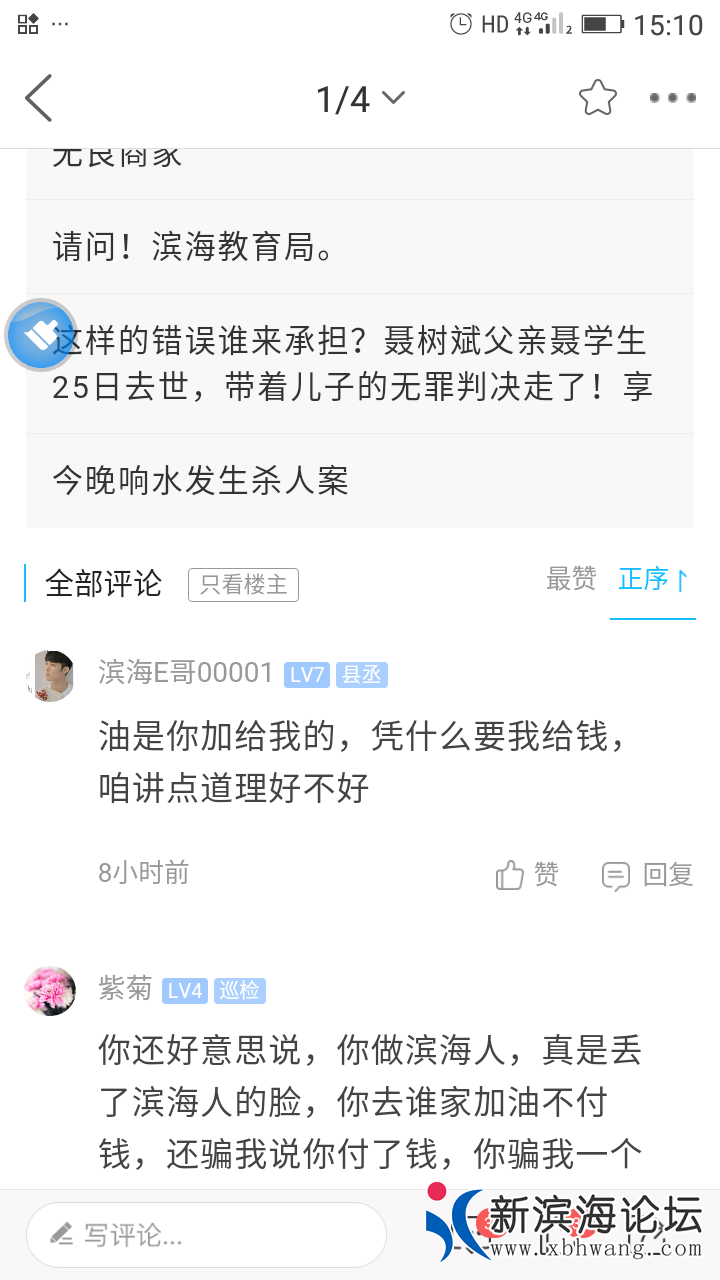Tap the 写评论 input field
This screenshot has height=1280, width=720.
pyautogui.click(x=206, y=1235)
